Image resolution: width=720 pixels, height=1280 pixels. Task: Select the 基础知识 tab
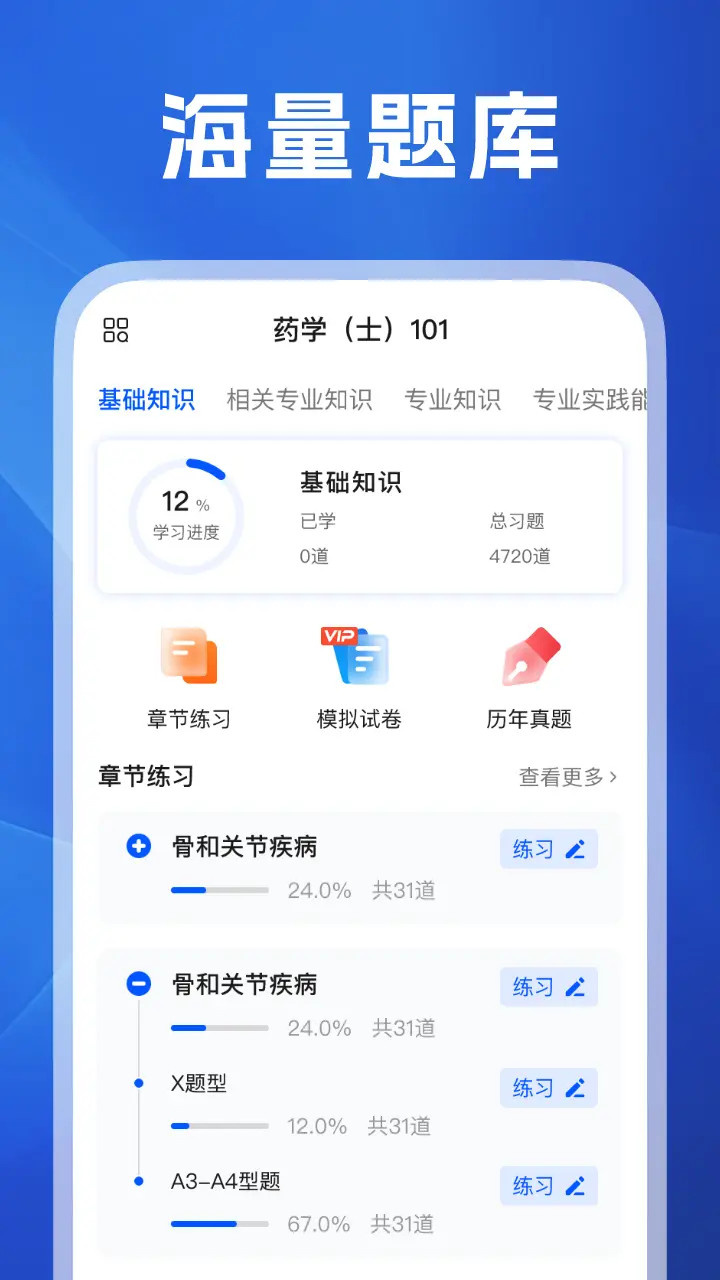tap(146, 400)
